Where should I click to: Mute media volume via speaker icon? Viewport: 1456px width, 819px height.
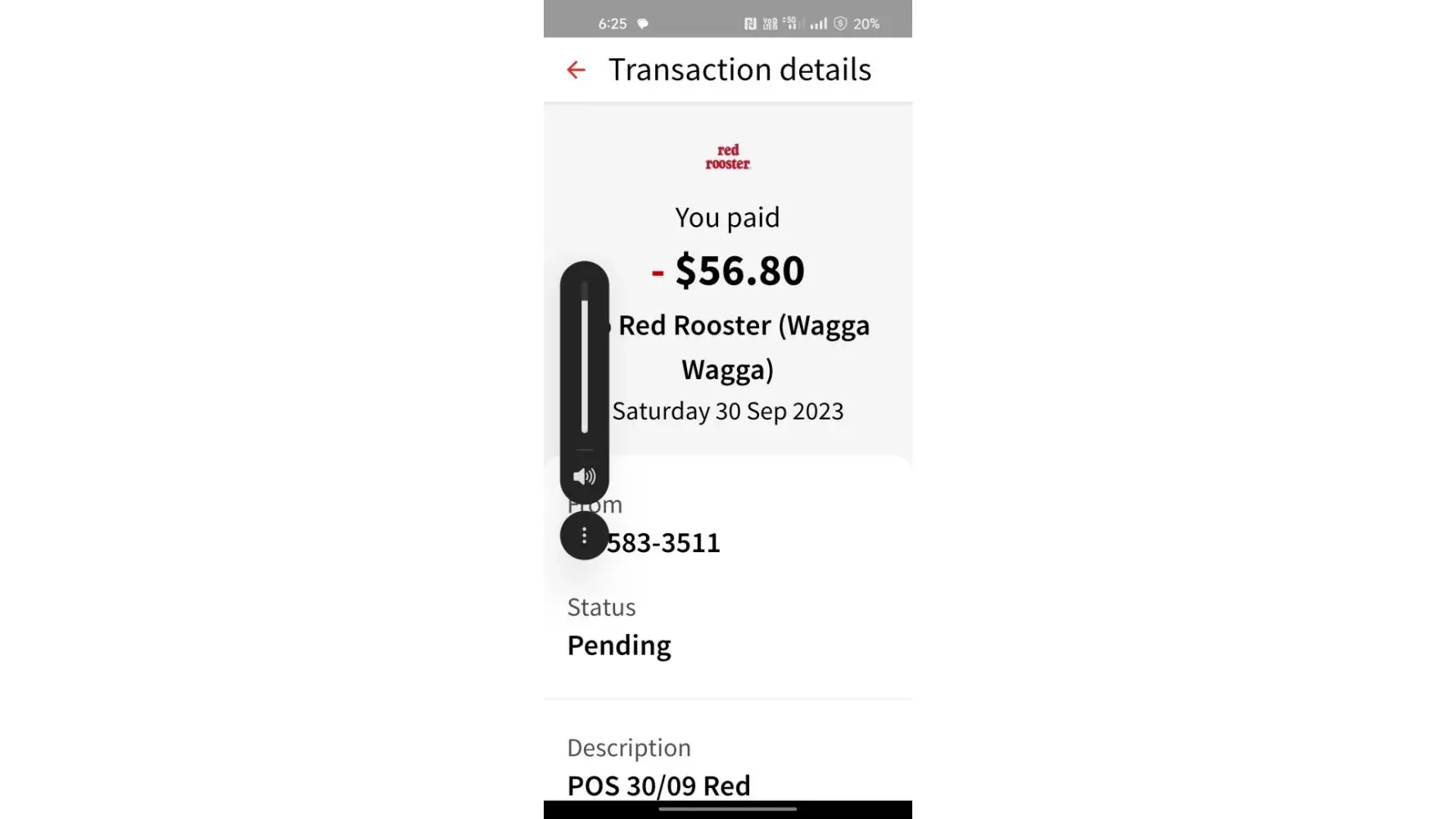[584, 477]
